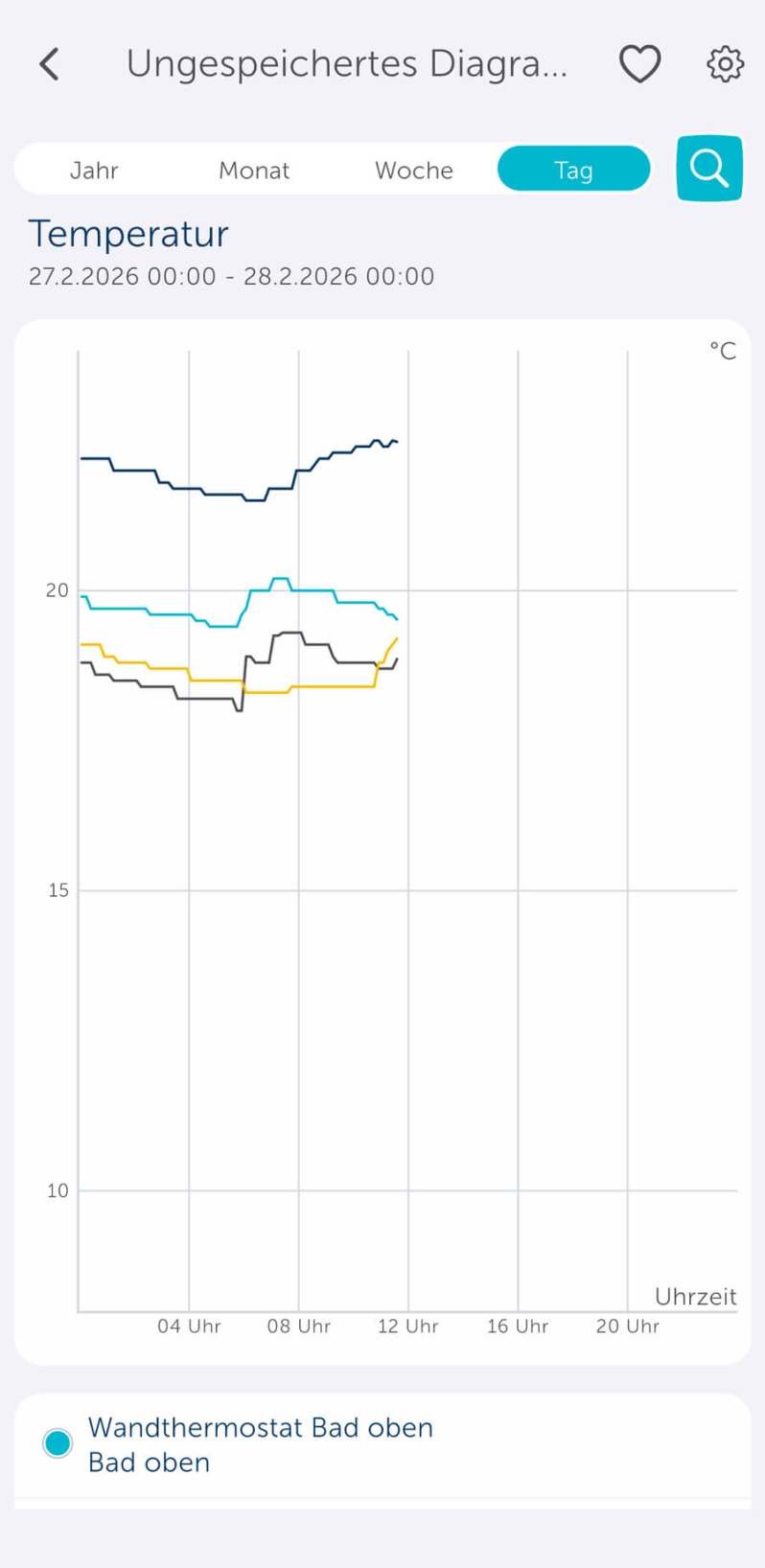Switch to the Monat view

click(254, 170)
